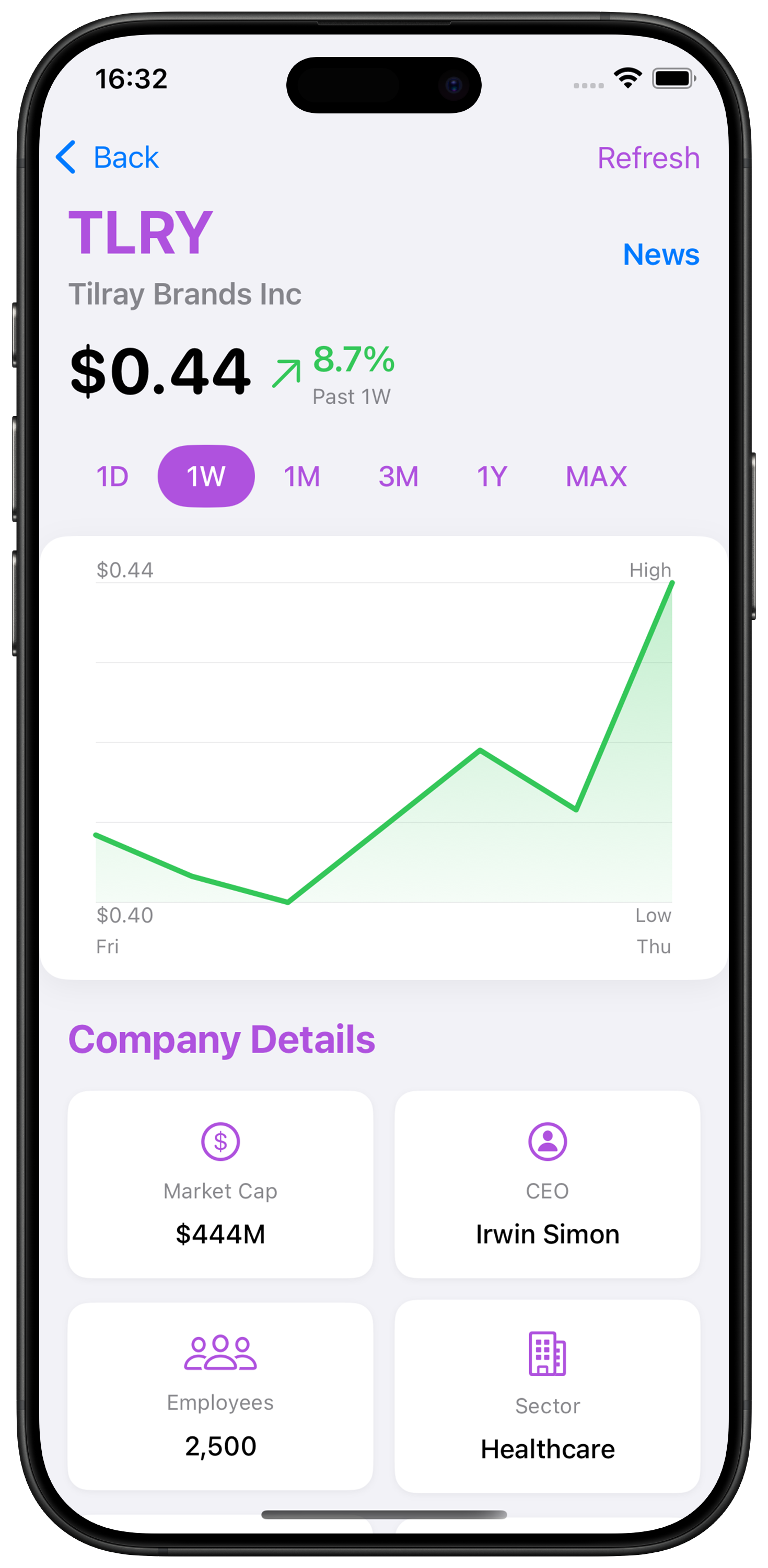Refresh the TLRY stock data

coord(647,158)
